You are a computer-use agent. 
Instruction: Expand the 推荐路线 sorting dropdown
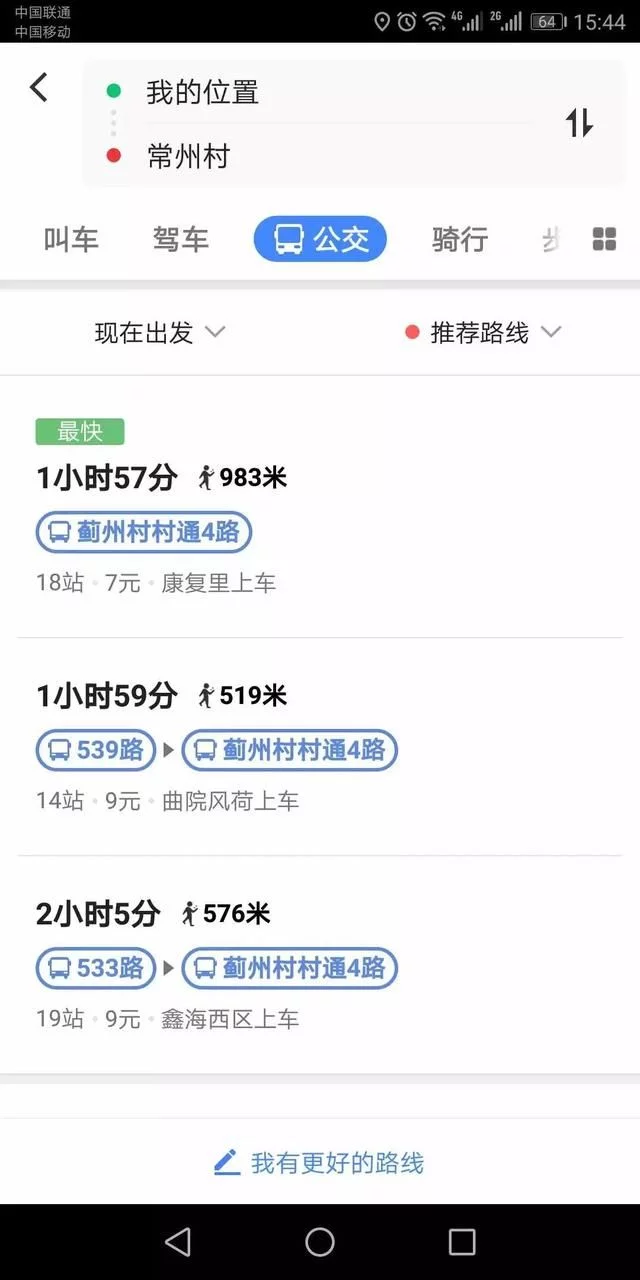tap(483, 333)
